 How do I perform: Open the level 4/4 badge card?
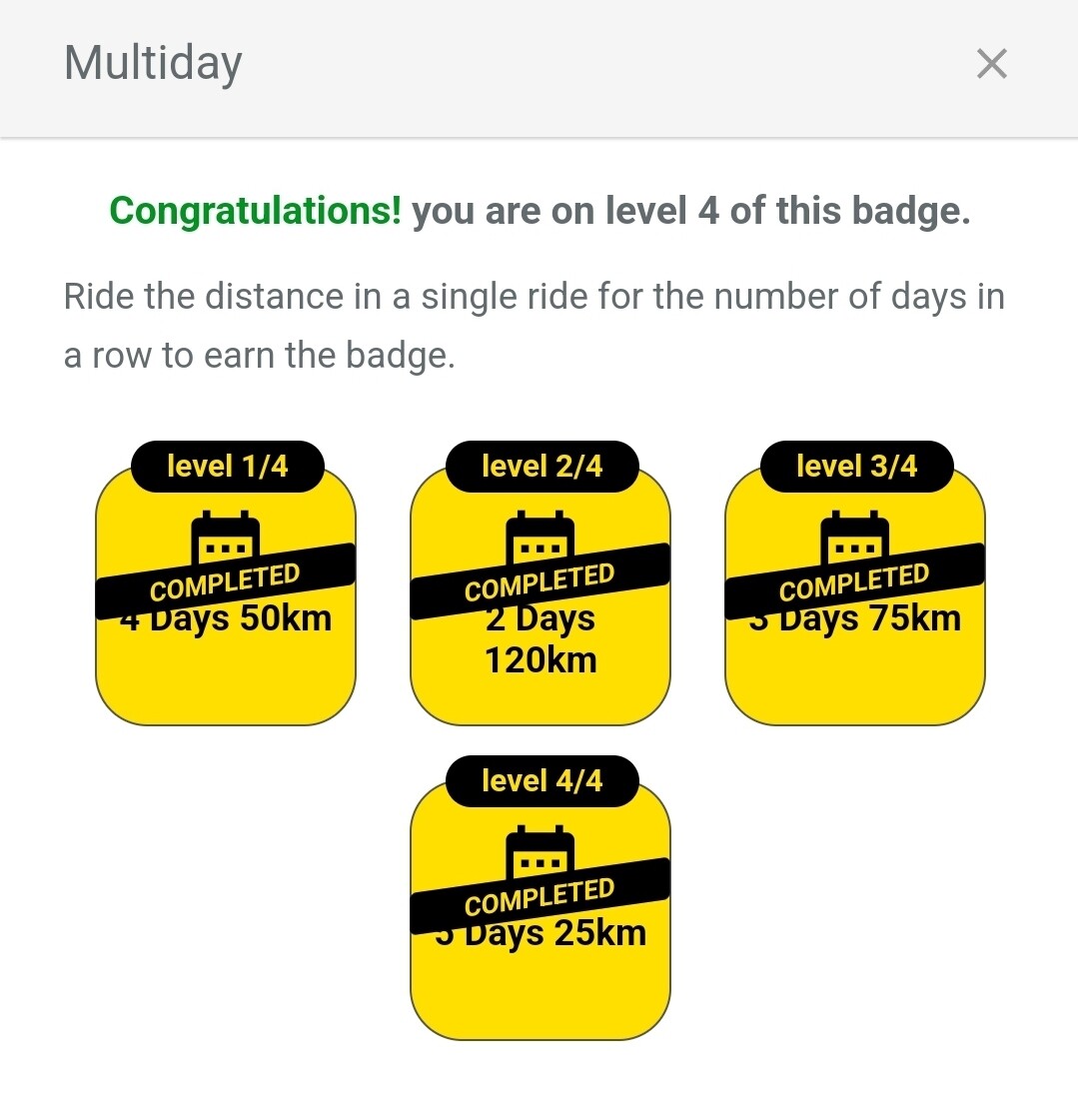tap(540, 910)
